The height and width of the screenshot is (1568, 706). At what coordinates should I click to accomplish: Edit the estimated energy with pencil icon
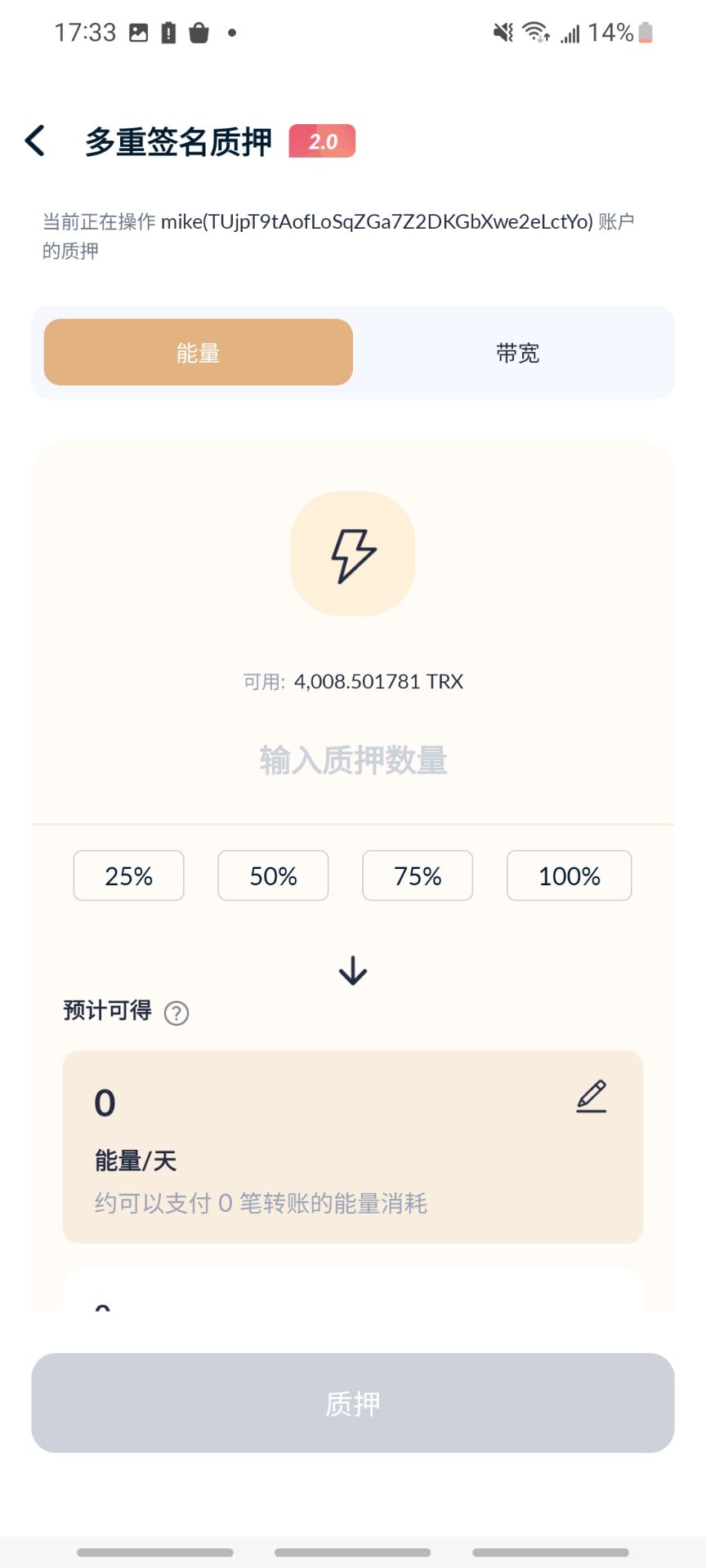[592, 1097]
